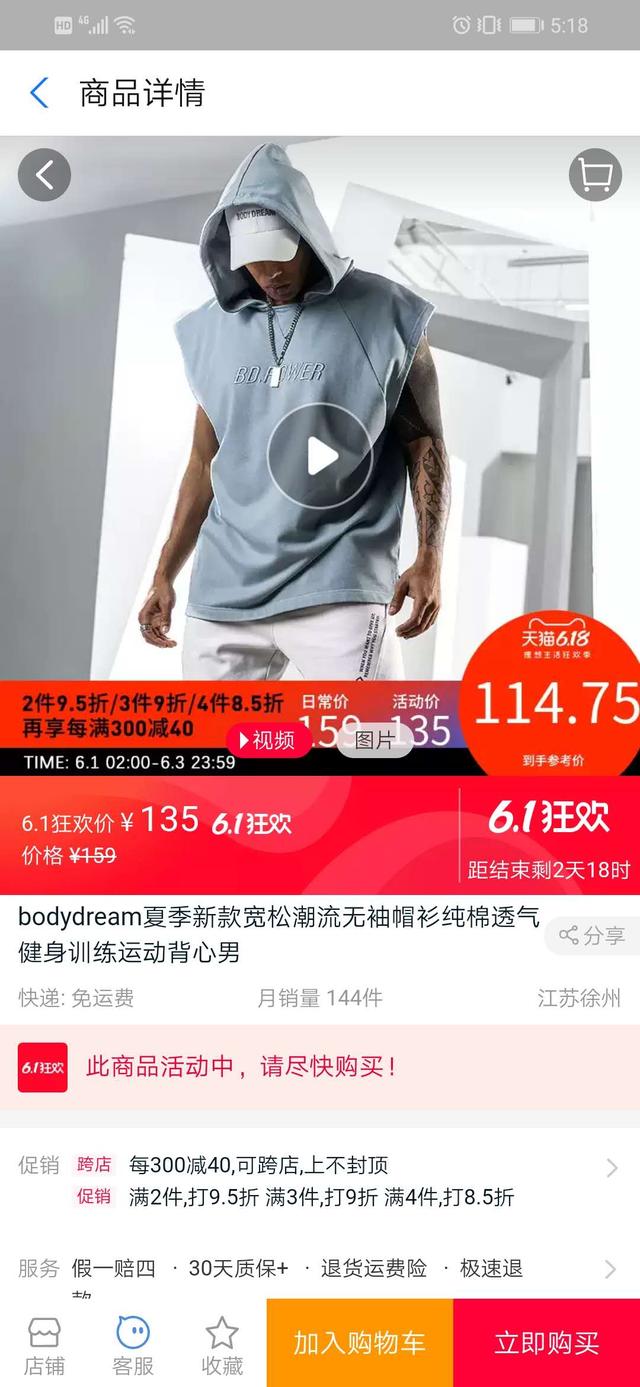Open the 服务 service guarantees row
The image size is (640, 1387).
pos(611,1269)
